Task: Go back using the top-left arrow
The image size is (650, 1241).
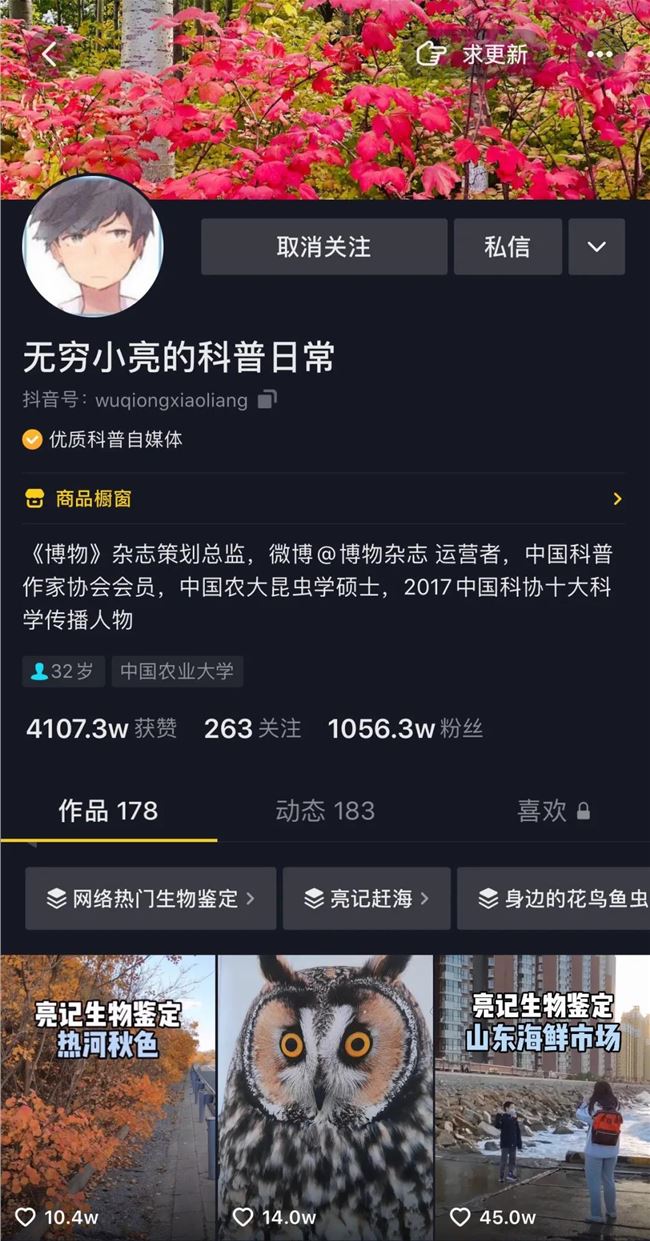Action: pos(49,55)
